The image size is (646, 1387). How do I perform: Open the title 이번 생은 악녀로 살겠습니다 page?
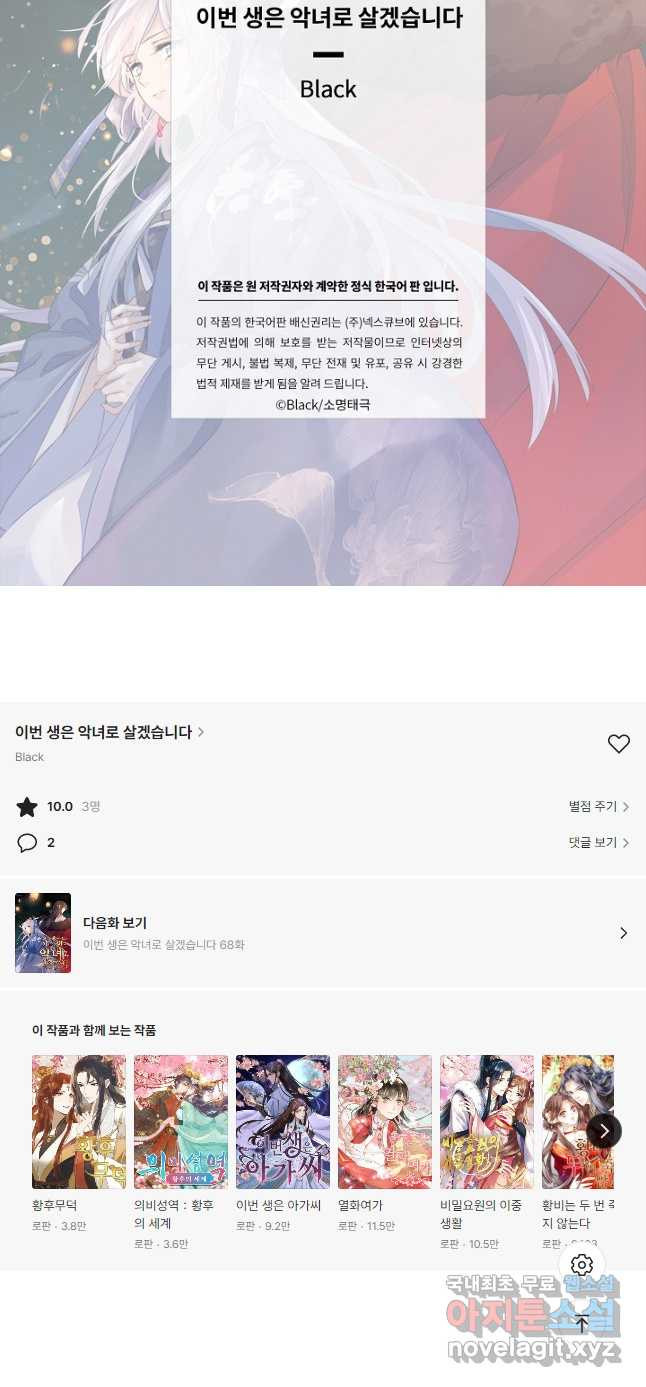pos(109,732)
